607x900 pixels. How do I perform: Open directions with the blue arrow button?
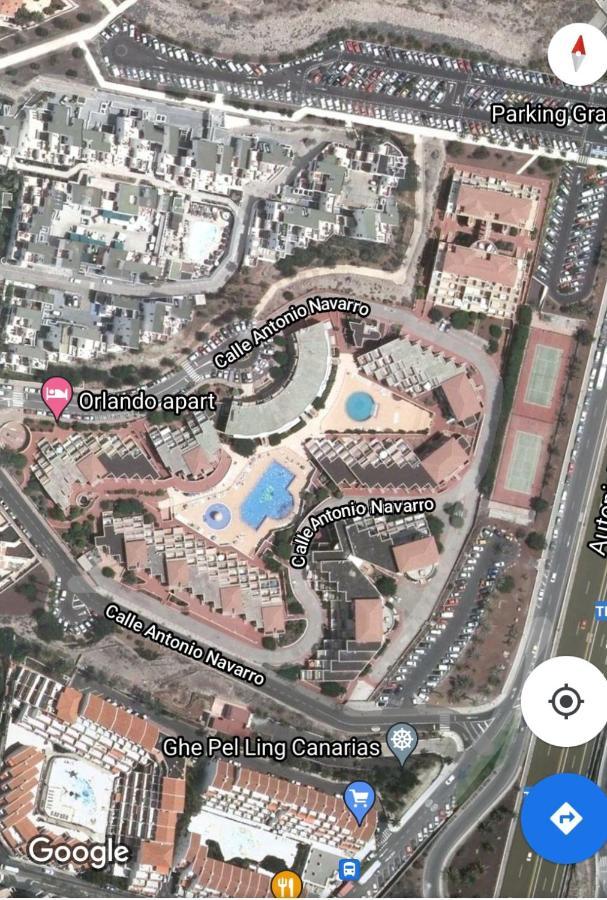point(565,819)
